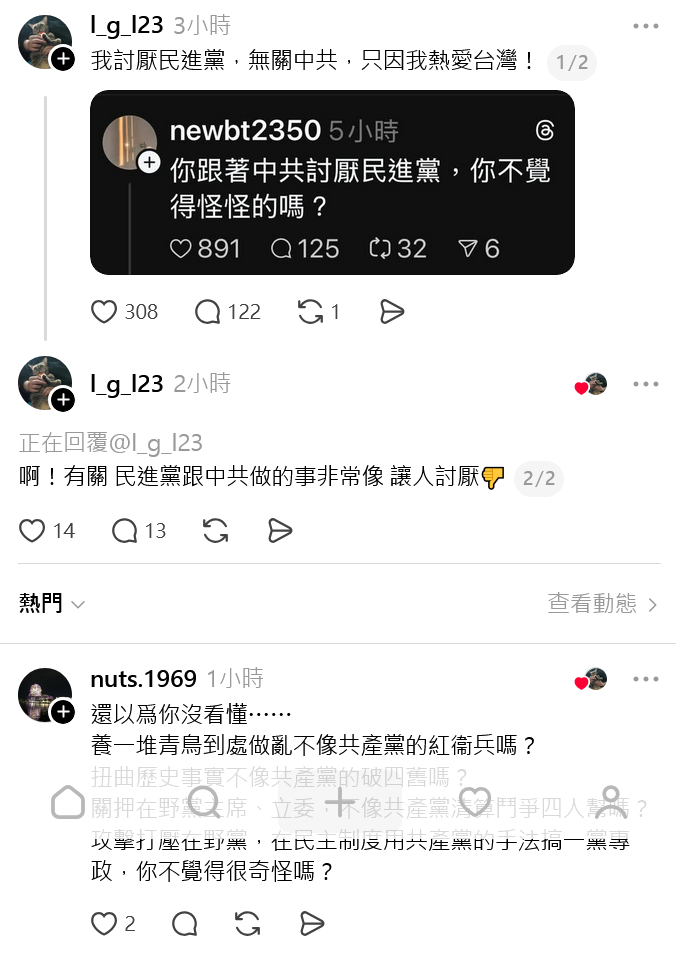This screenshot has width=676, height=961.
Task: Open overflow menu on nuts.1969 comment
Action: [x=646, y=679]
